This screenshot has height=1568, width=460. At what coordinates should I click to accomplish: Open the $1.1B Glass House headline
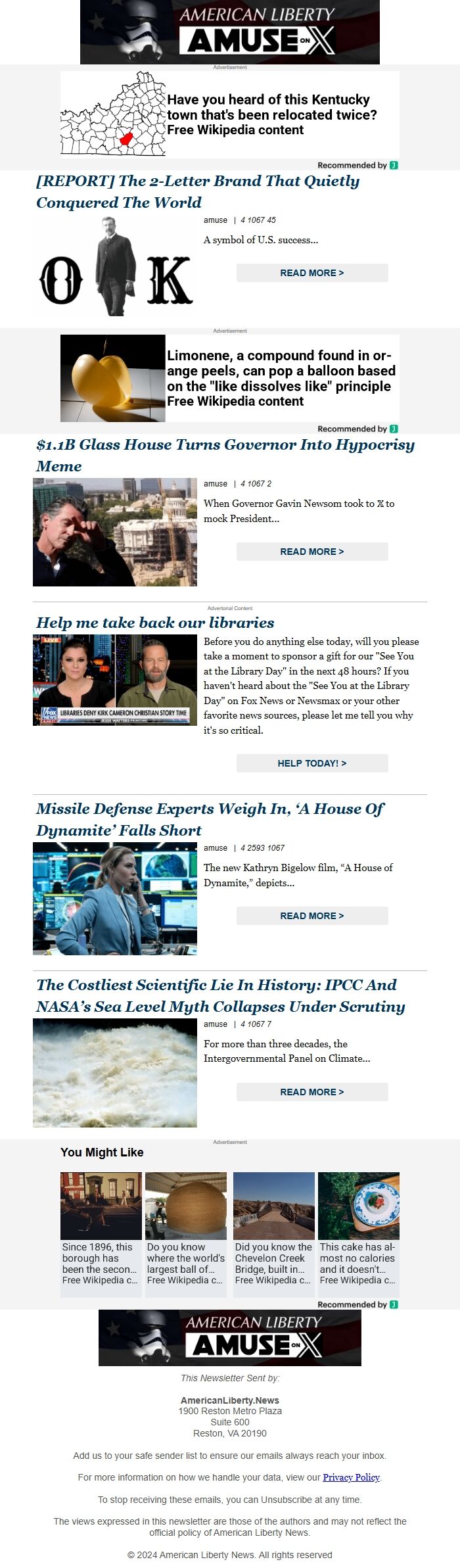pos(225,455)
